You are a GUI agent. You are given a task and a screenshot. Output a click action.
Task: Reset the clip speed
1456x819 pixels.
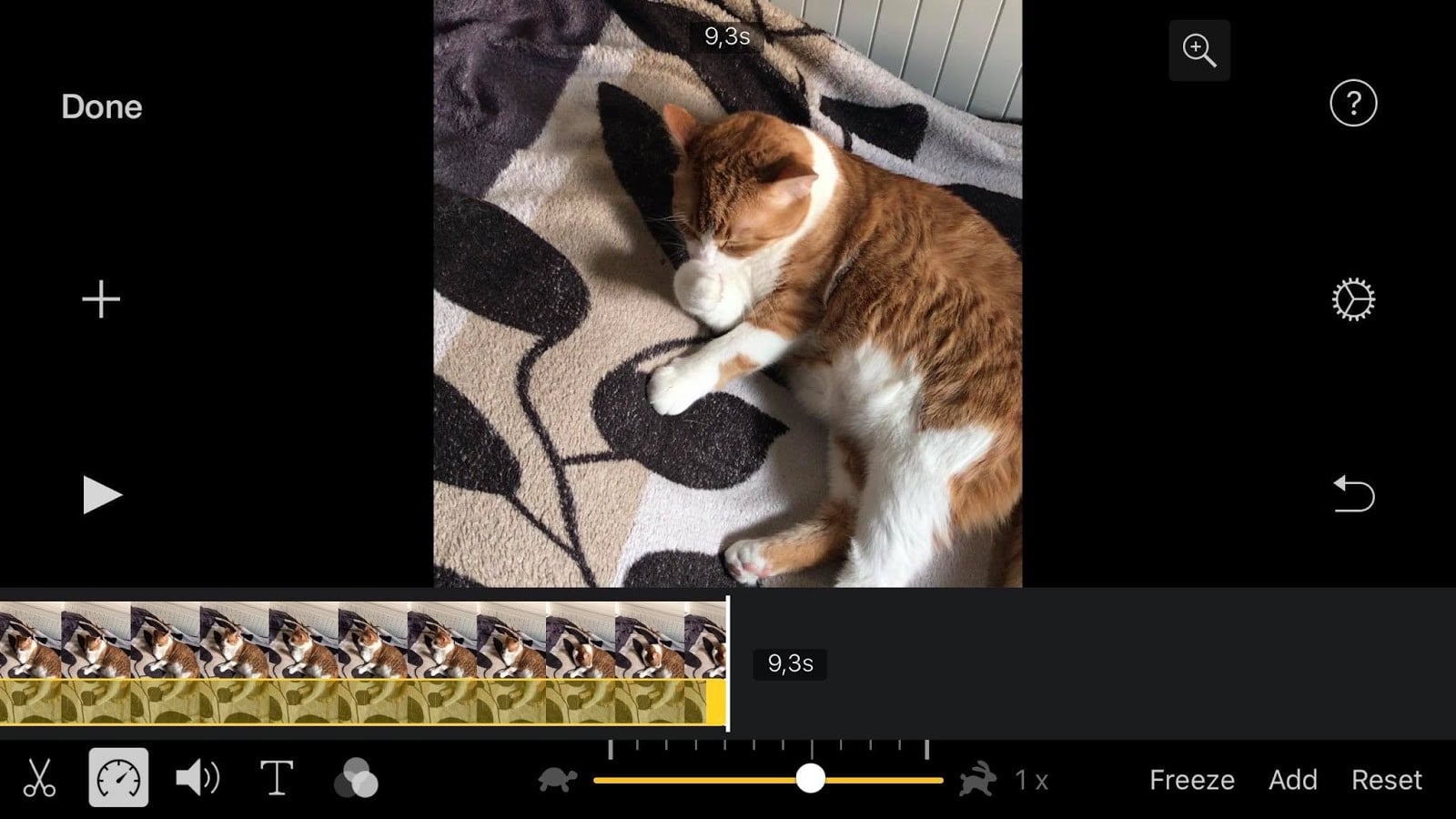(1386, 780)
